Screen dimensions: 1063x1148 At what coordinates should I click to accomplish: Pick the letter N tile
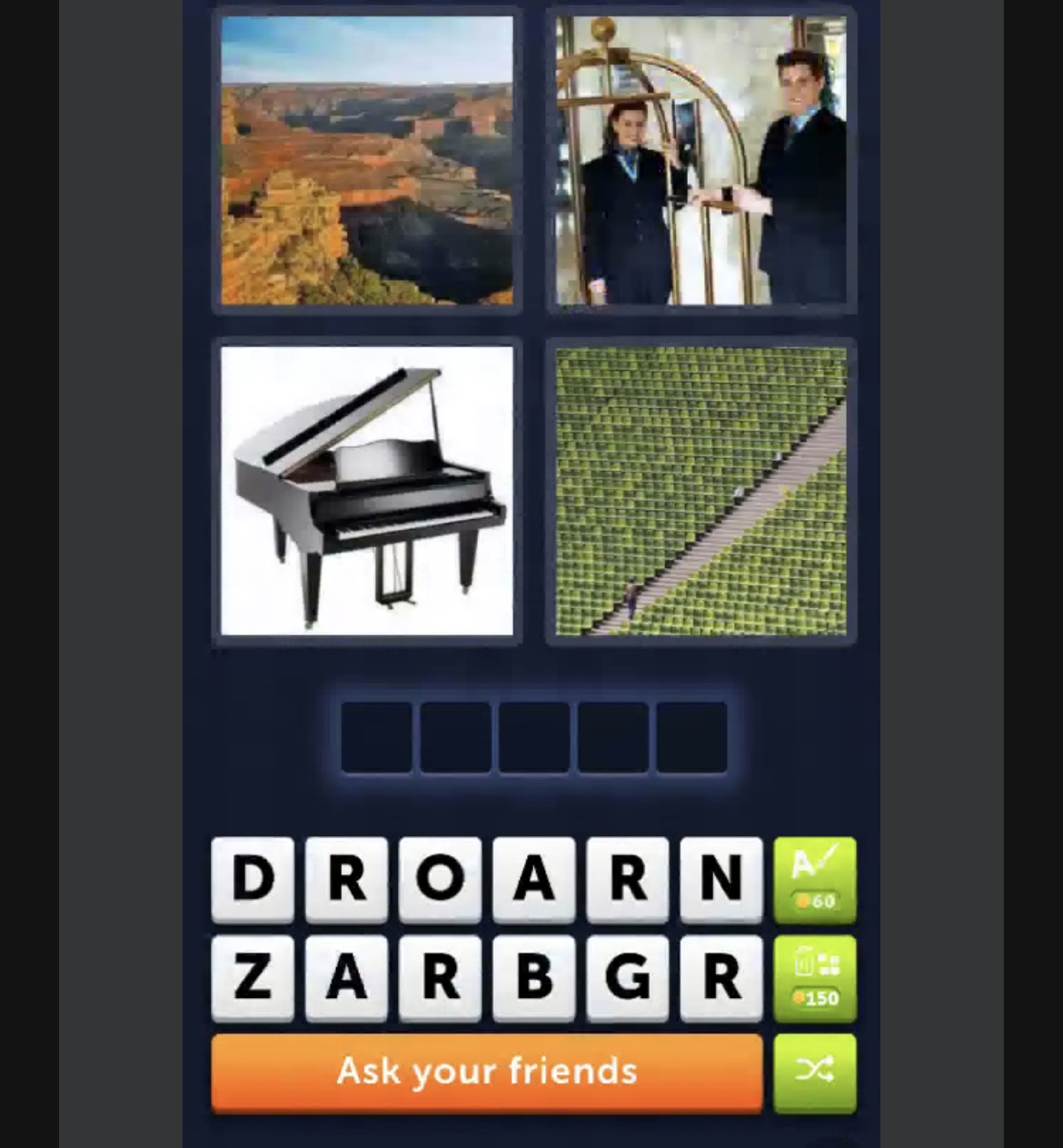tap(720, 879)
